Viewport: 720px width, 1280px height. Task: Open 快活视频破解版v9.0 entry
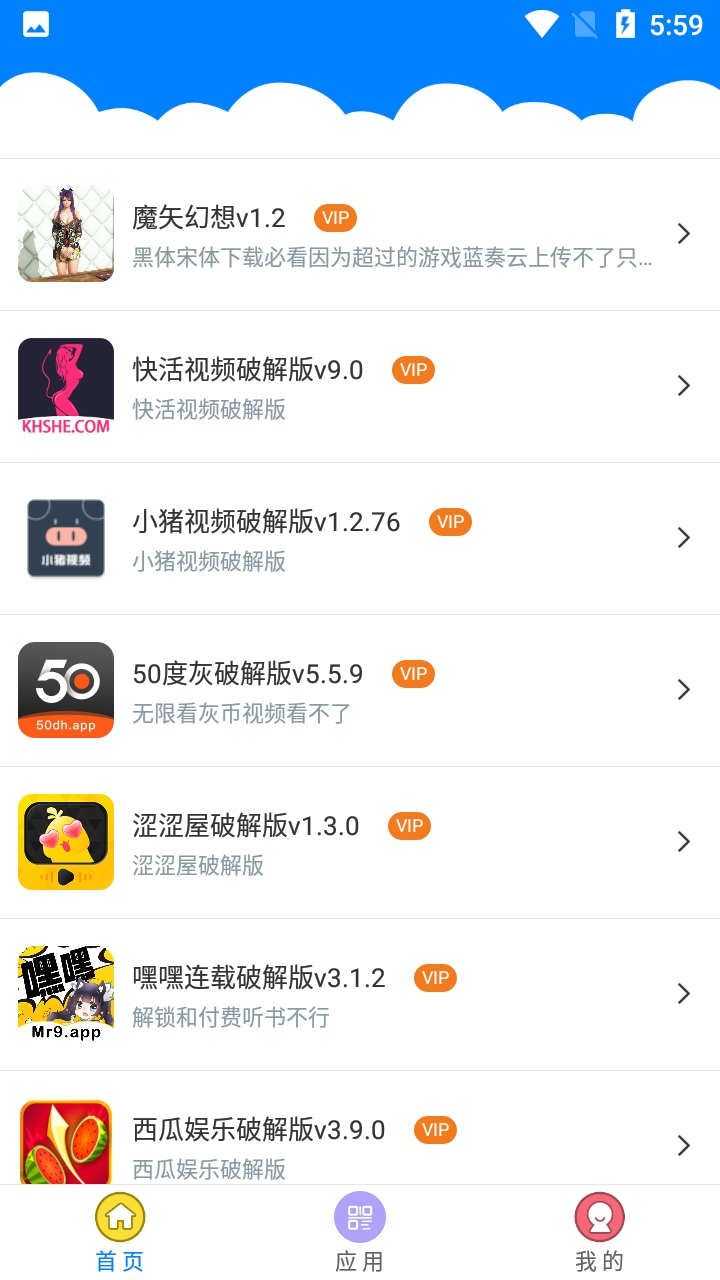360,386
